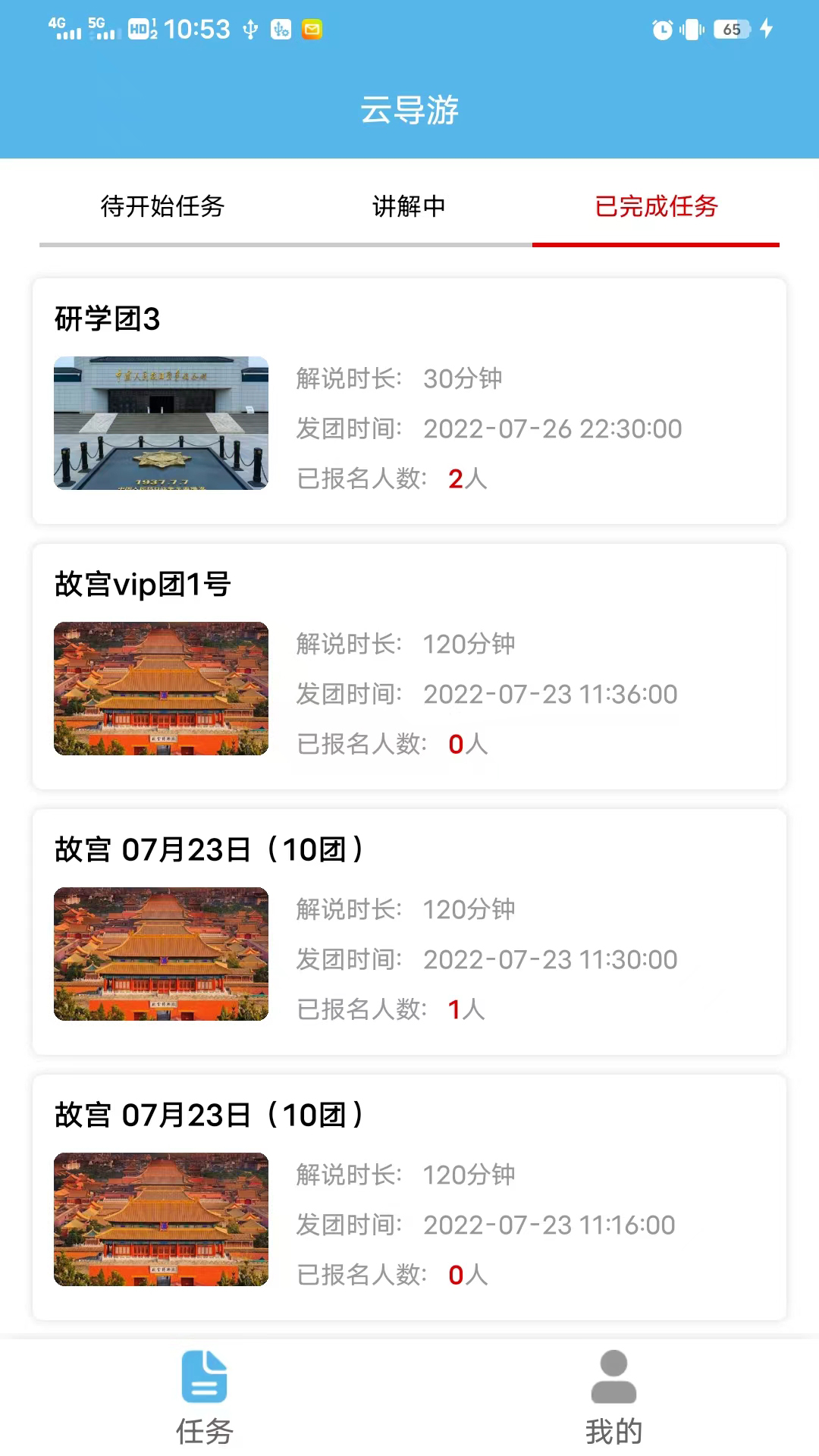Image resolution: width=819 pixels, height=1456 pixels.
Task: Select the 已完成任务 tab
Action: (657, 206)
